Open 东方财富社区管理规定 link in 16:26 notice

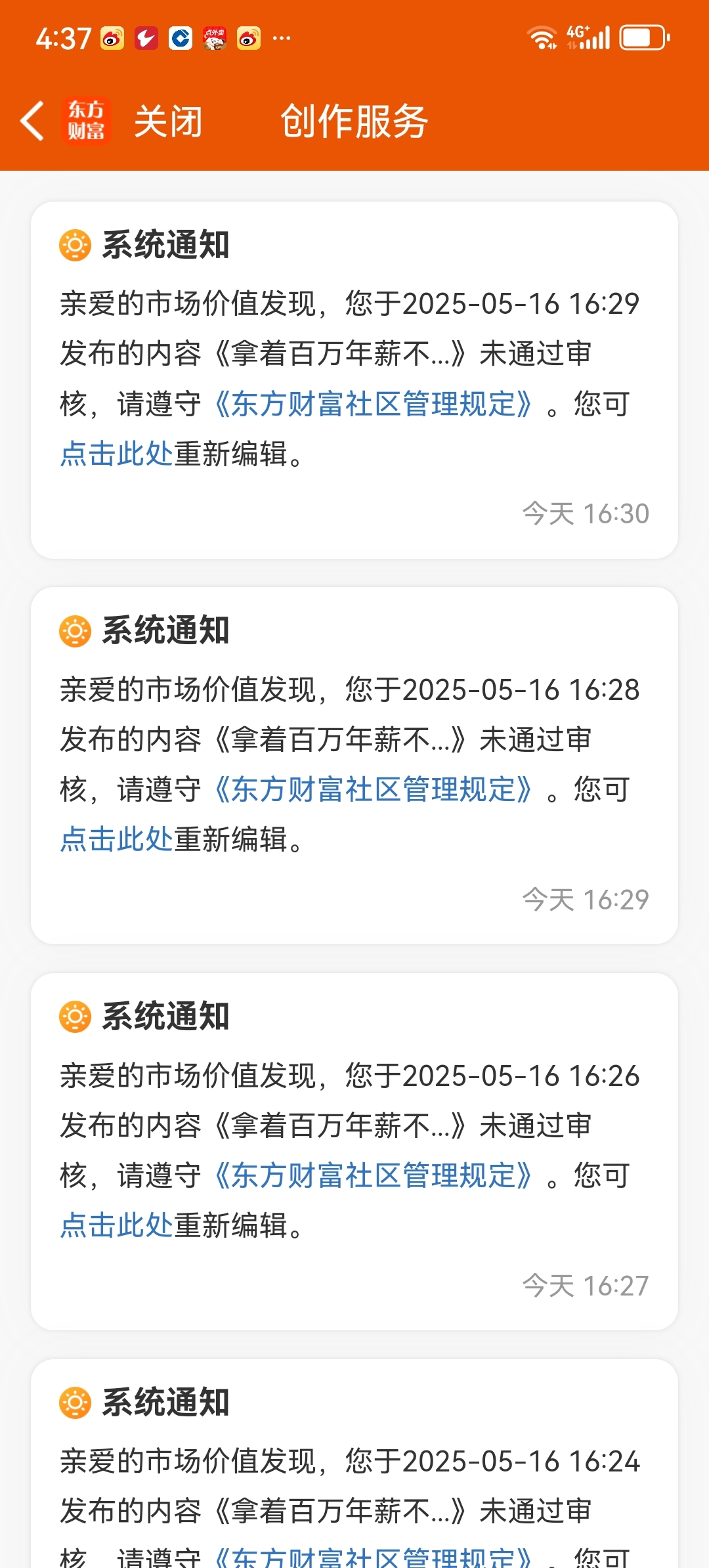pos(374,1175)
